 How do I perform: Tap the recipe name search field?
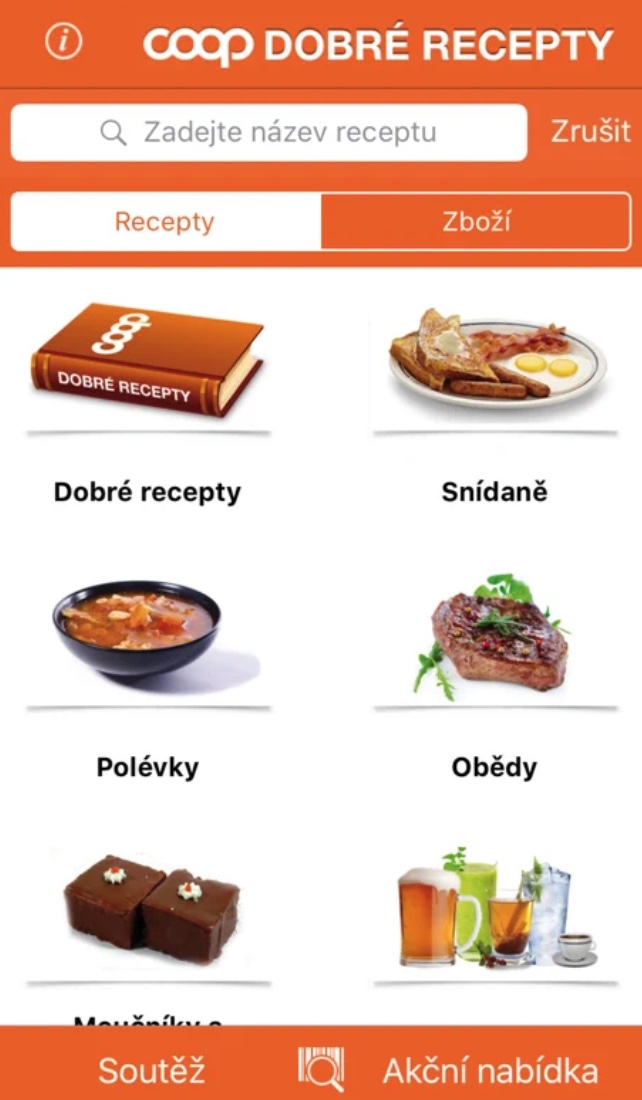[268, 132]
